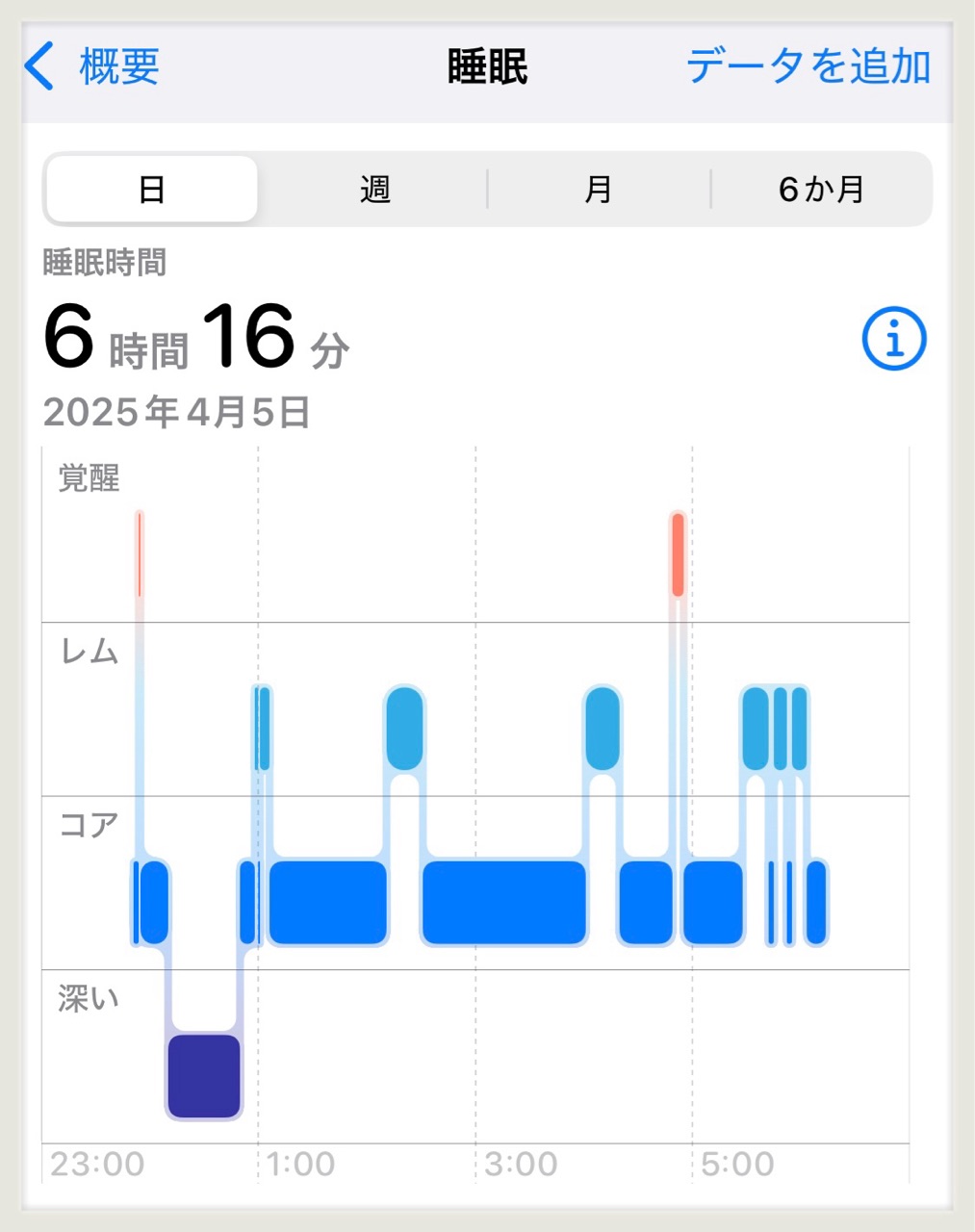Tap データを追加 to add sleep data
This screenshot has width=975, height=1232.
pyautogui.click(x=808, y=66)
